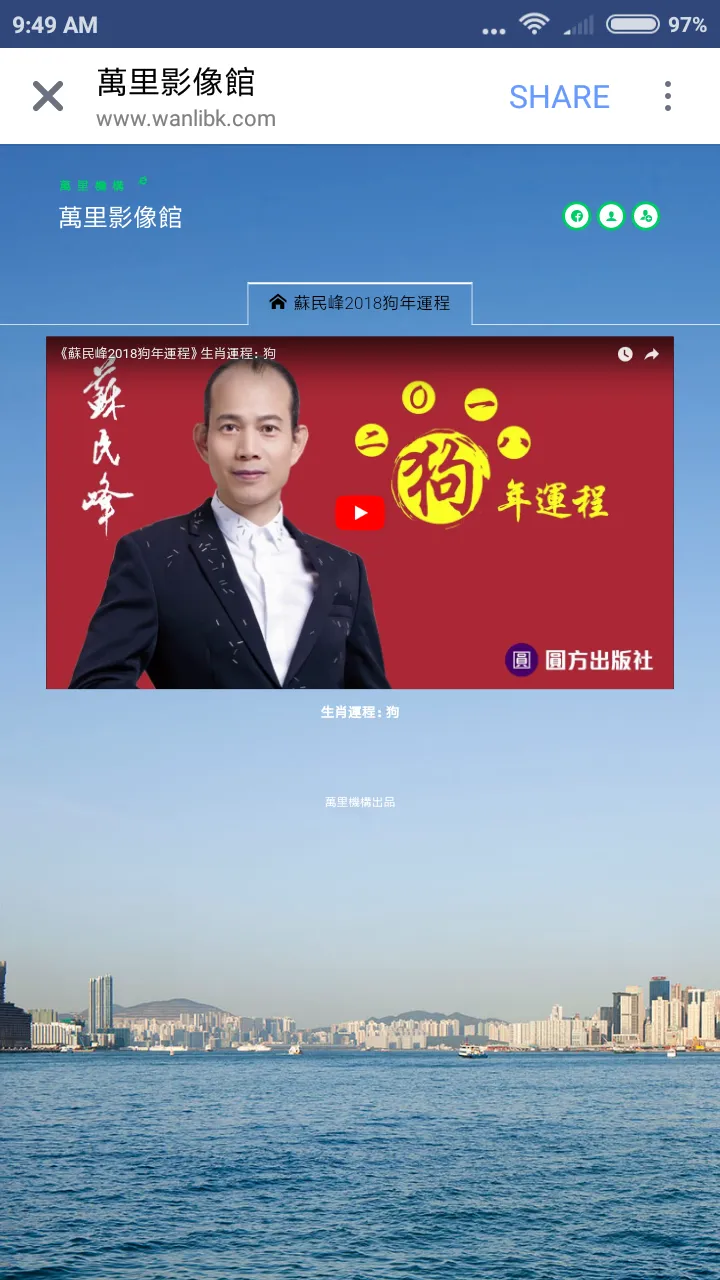Image resolution: width=720 pixels, height=1280 pixels.
Task: Close the in-app browser page
Action: (x=48, y=96)
